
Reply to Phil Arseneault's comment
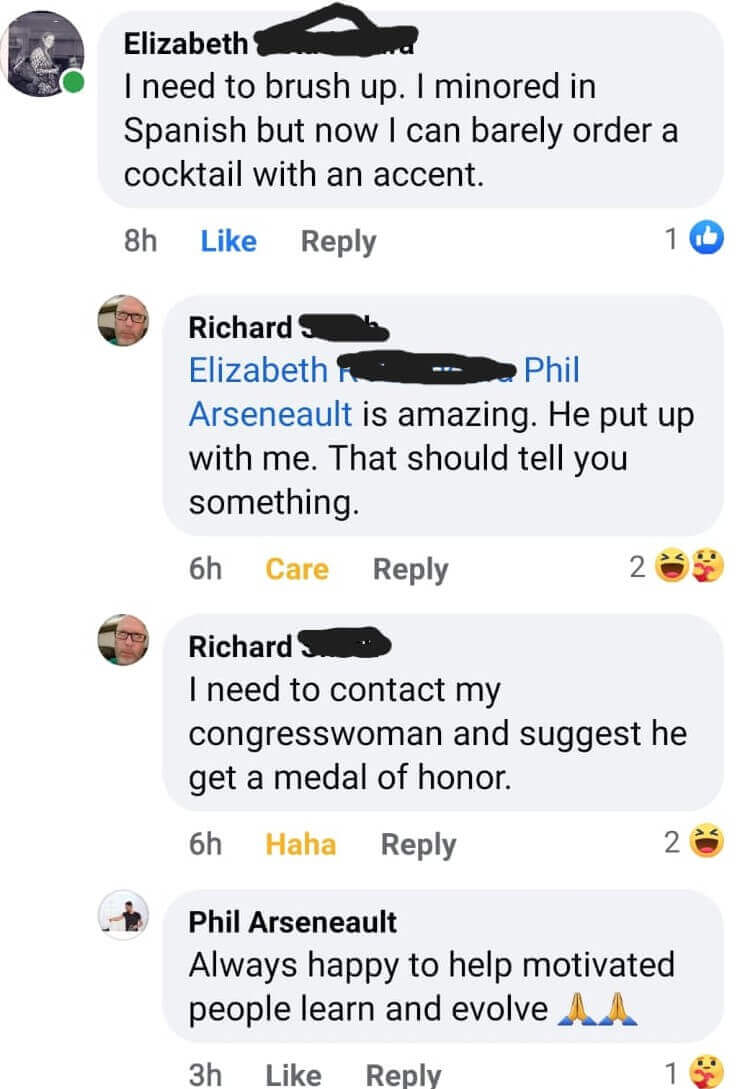tap(403, 1074)
